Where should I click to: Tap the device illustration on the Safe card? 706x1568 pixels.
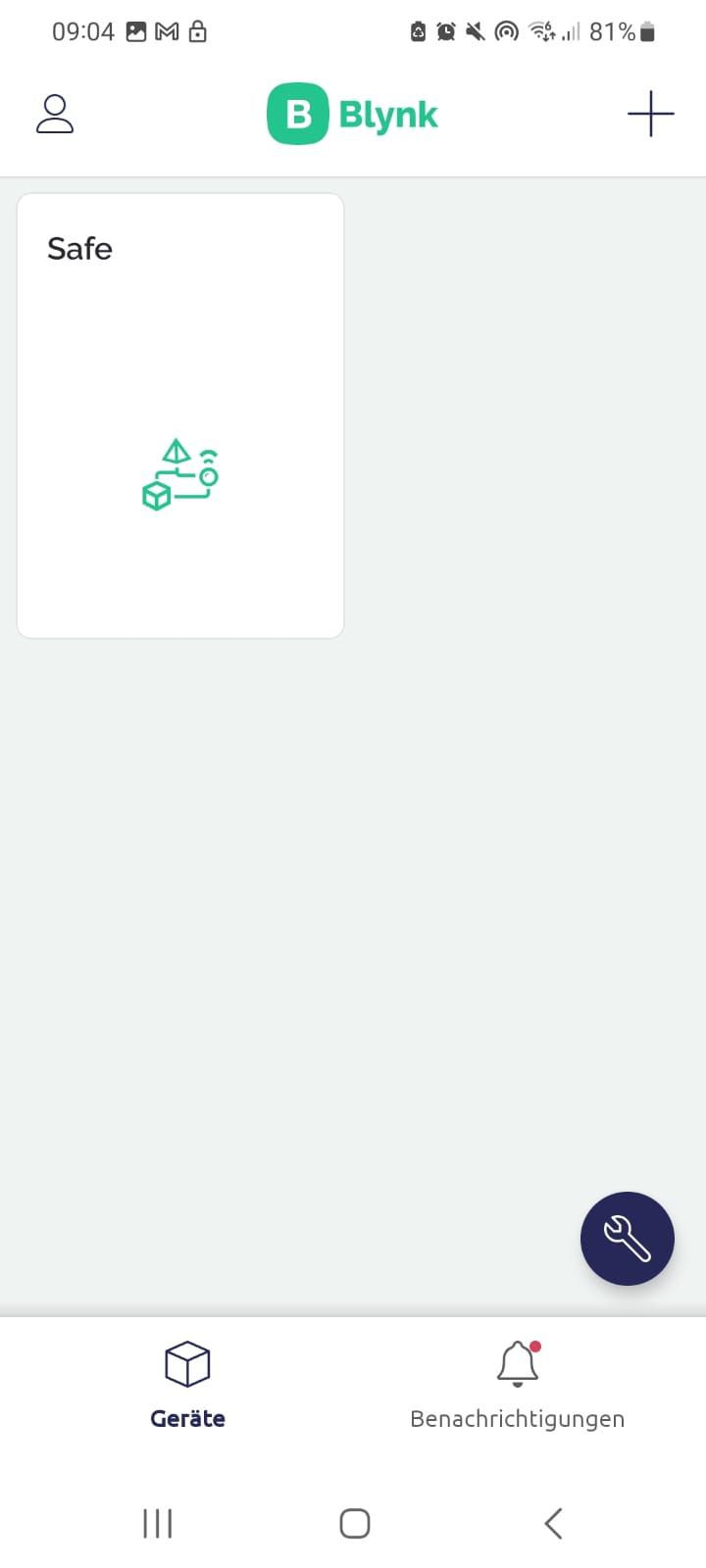click(180, 475)
